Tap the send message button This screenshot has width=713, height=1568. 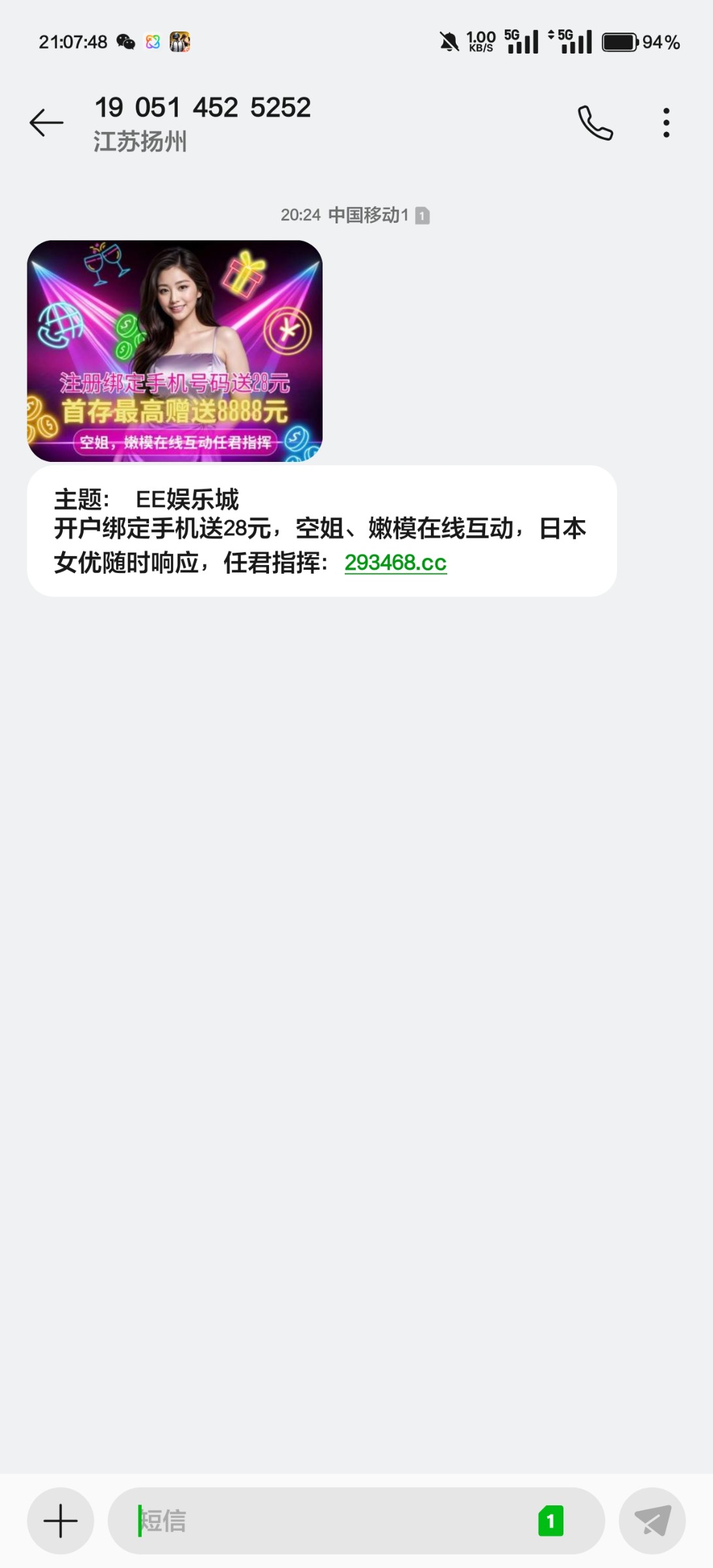click(652, 1521)
